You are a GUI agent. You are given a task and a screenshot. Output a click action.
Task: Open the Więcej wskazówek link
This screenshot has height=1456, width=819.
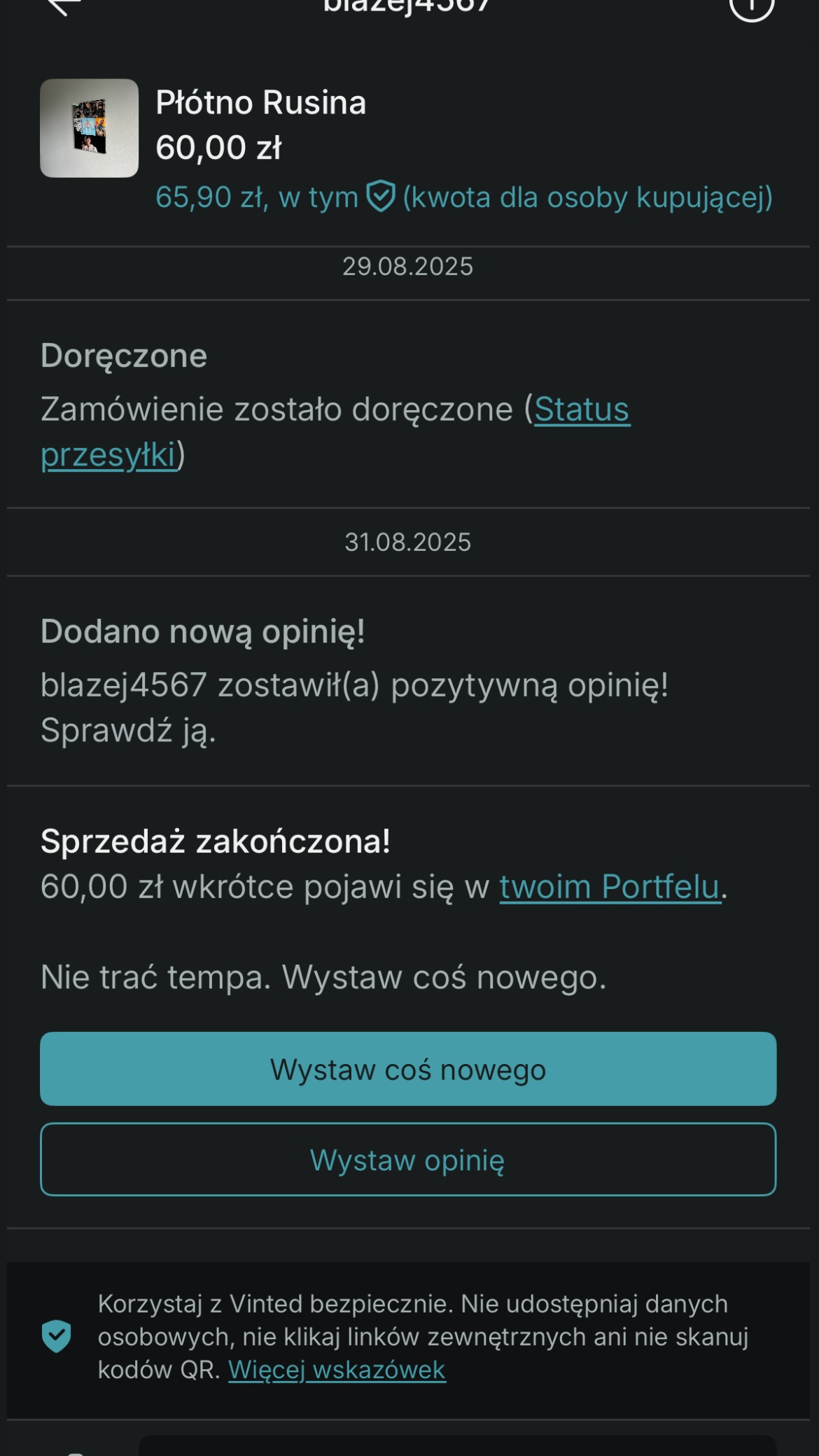point(337,1370)
